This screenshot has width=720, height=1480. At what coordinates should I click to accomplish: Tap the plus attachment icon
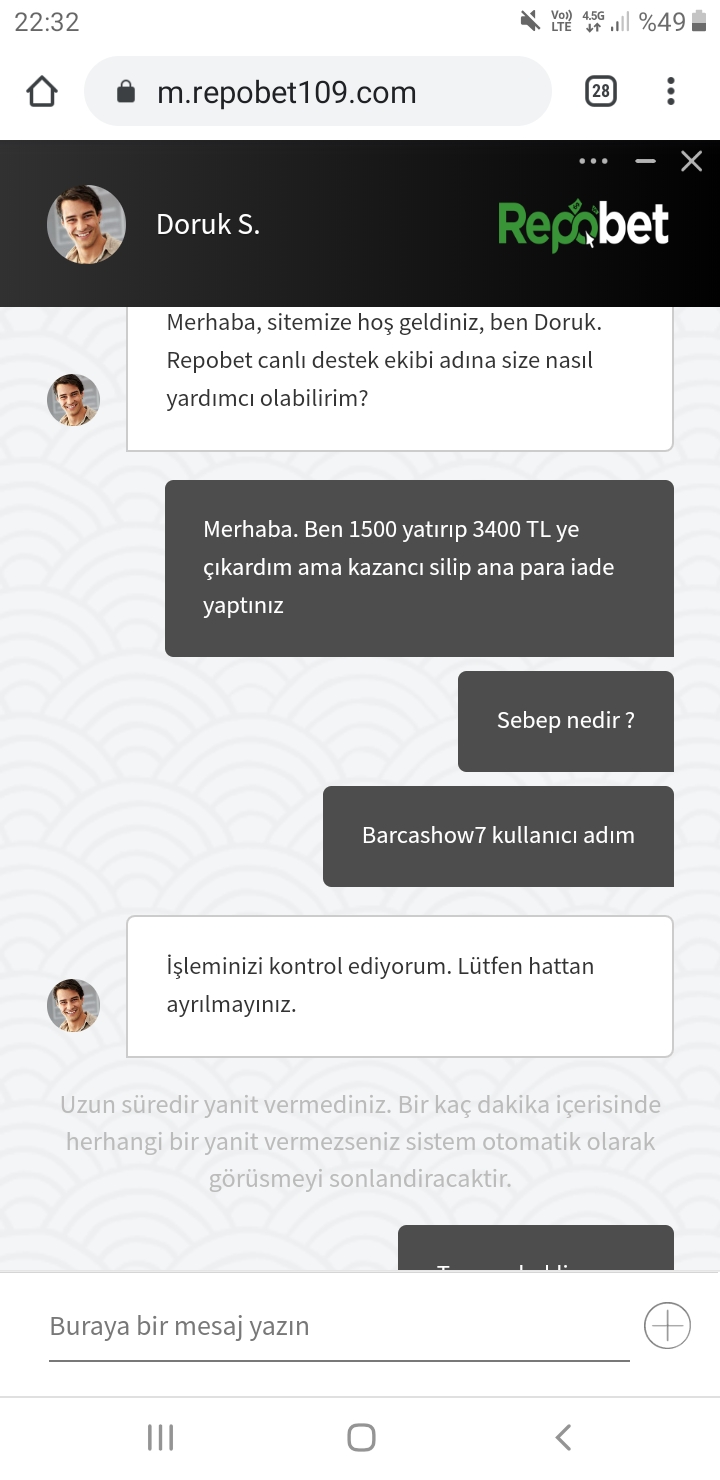(x=667, y=1327)
